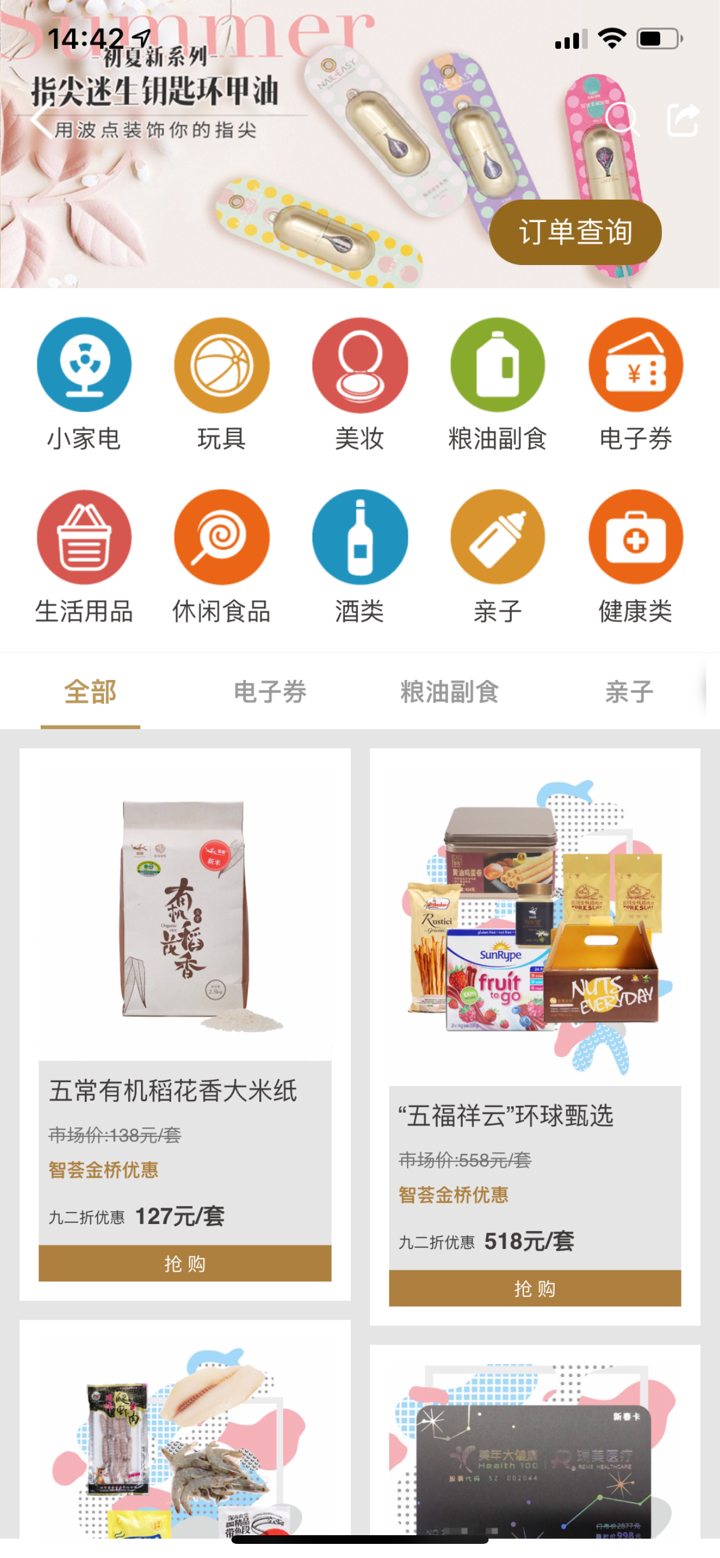Tap the 粮油副食 grocery jug icon

pos(497,364)
